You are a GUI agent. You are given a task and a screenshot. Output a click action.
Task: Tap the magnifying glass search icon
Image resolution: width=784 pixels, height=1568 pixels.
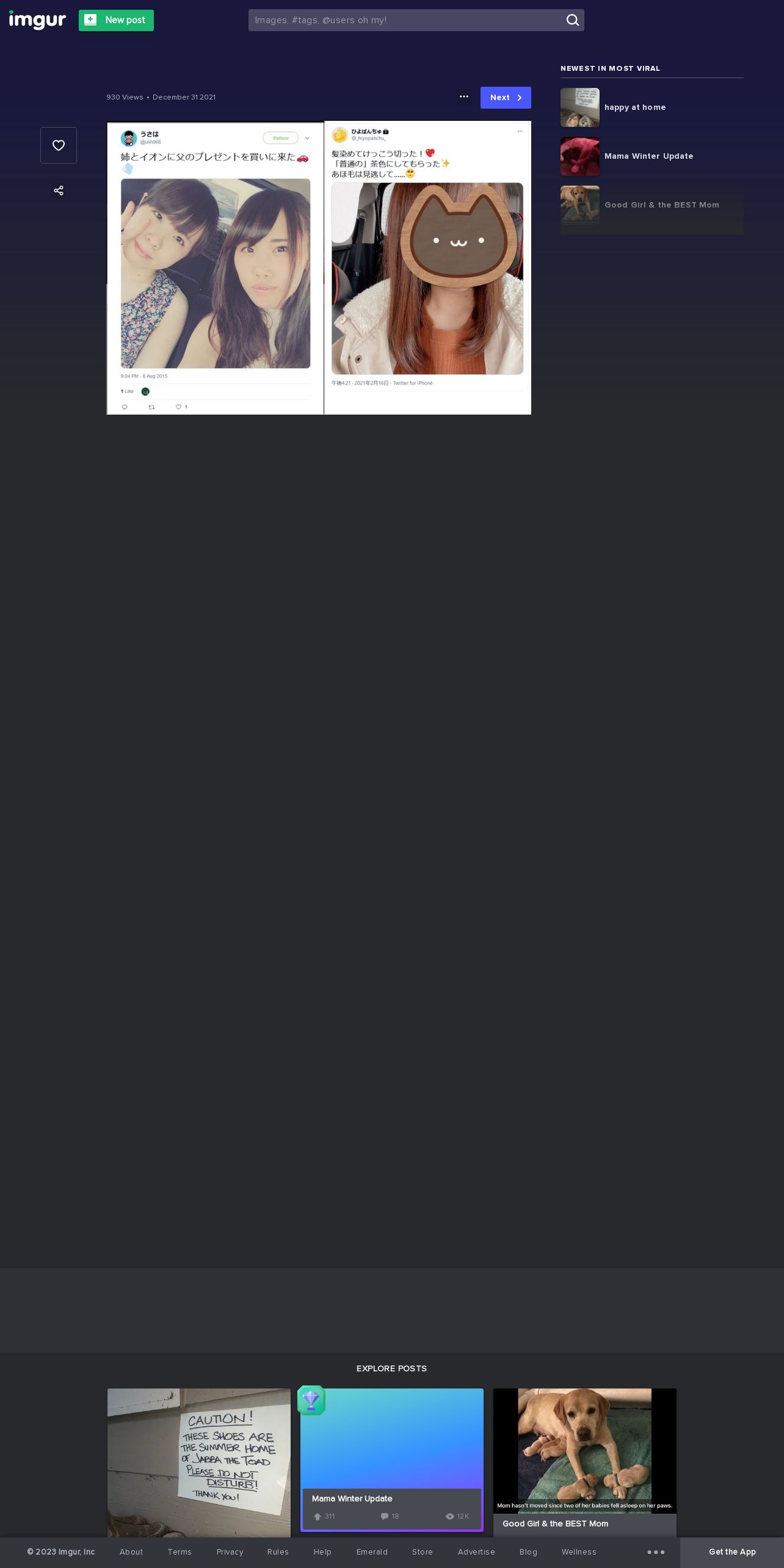coord(572,20)
